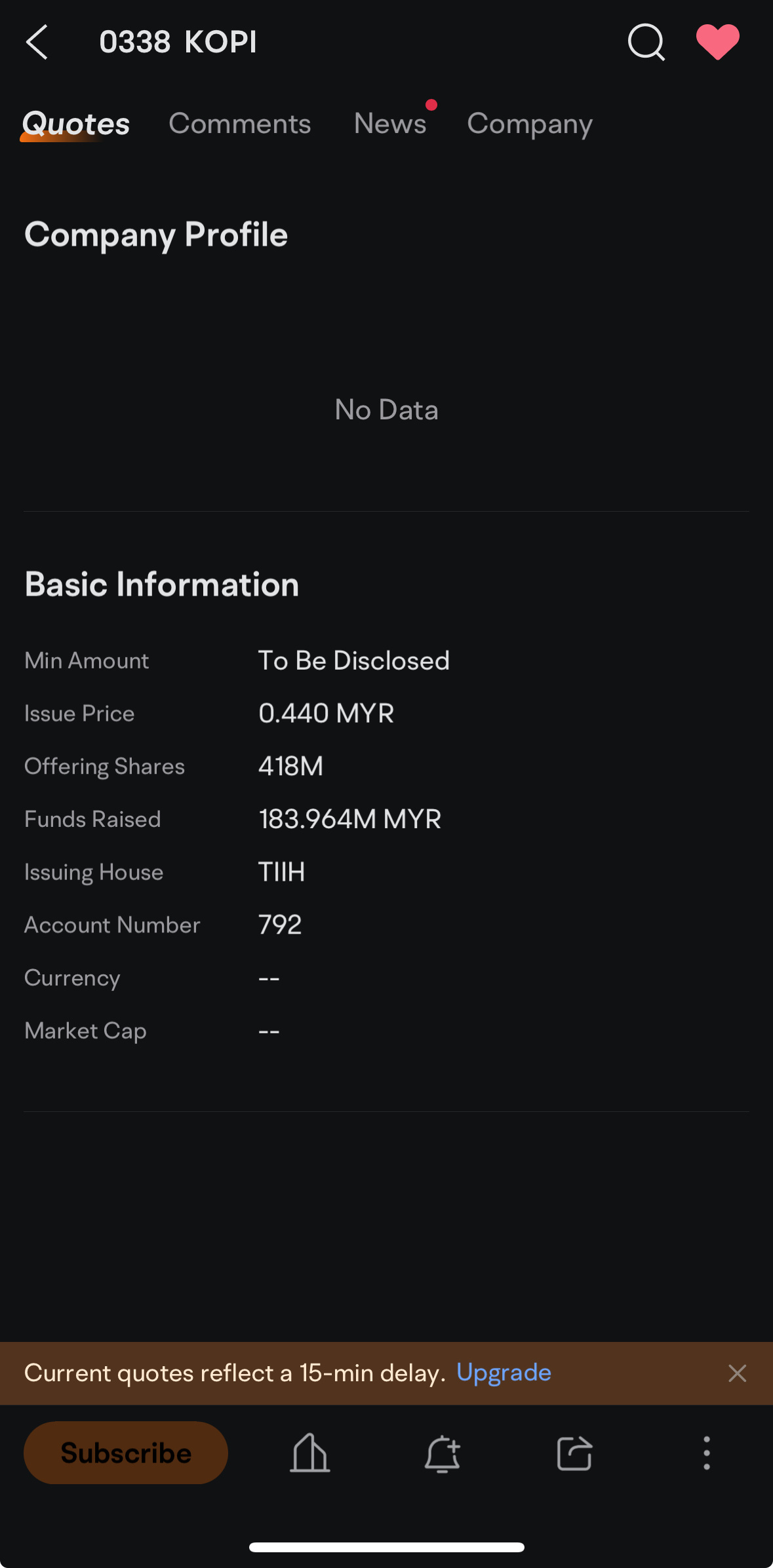Switch to the Comments tab
773x1568 pixels.
click(240, 124)
